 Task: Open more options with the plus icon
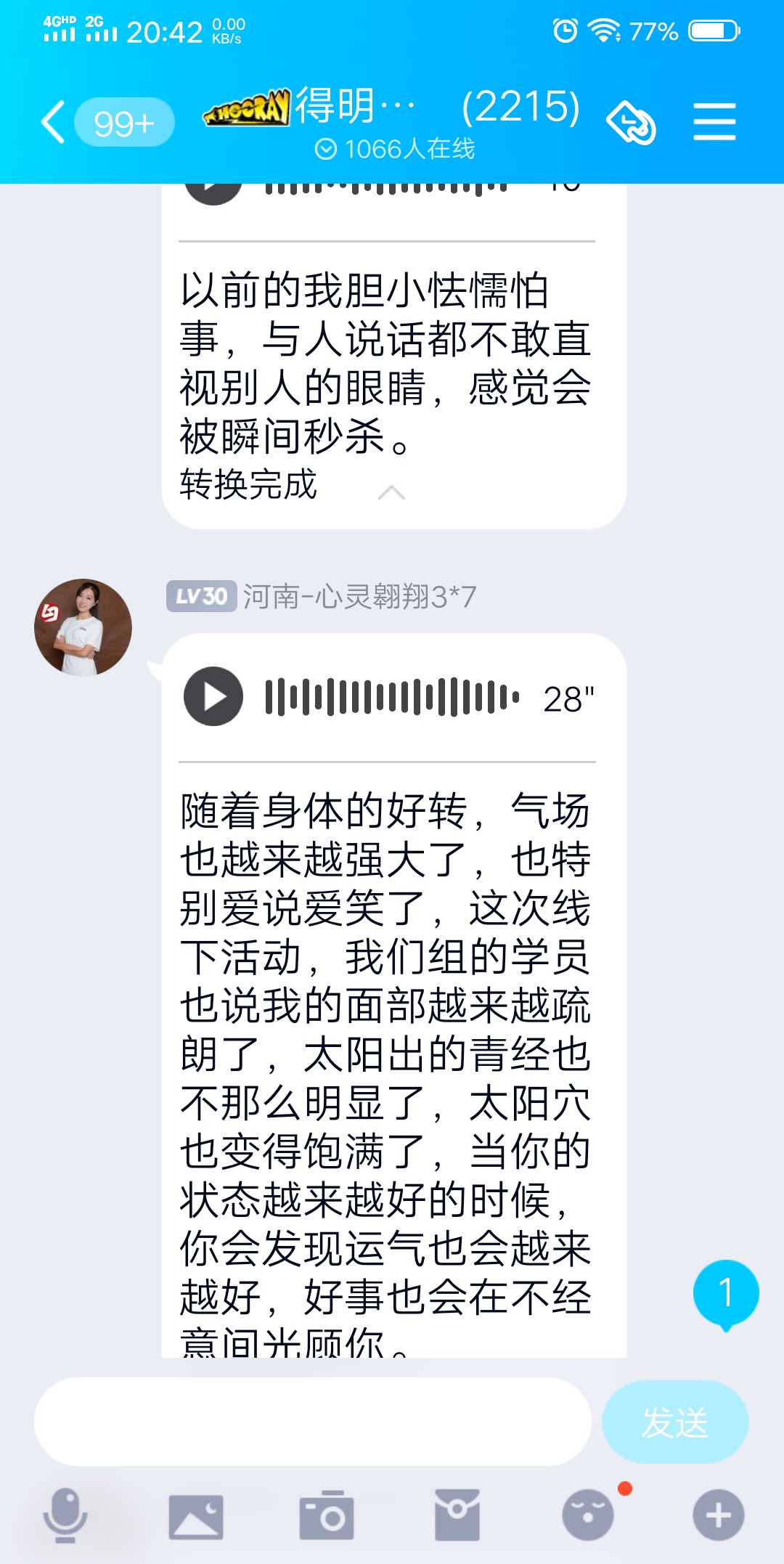[719, 1515]
